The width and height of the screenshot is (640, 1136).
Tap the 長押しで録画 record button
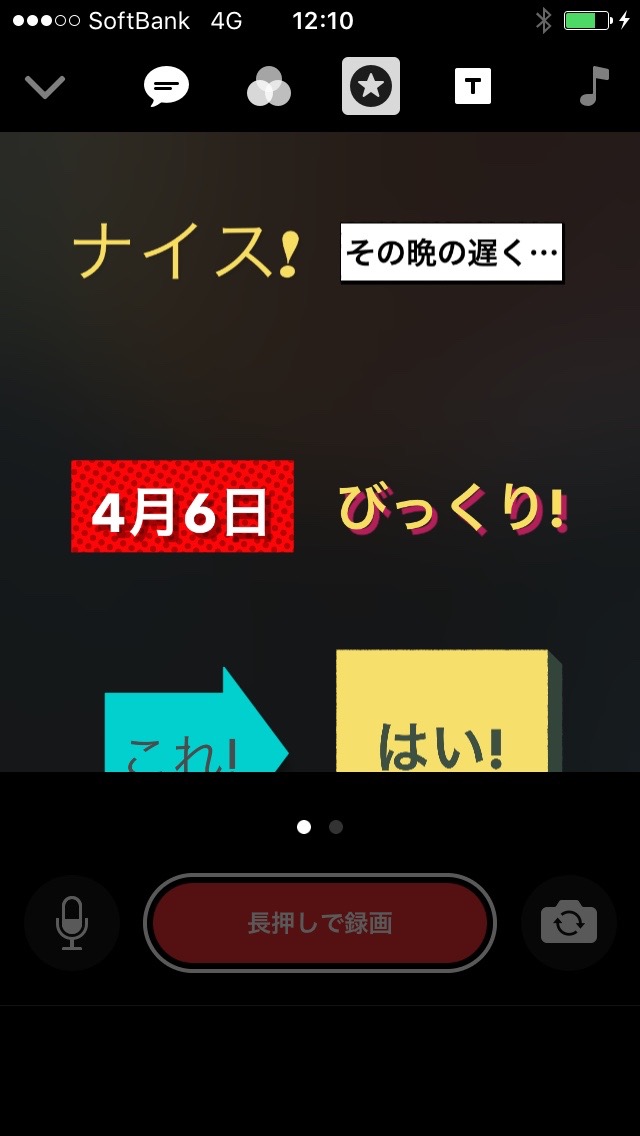click(320, 923)
